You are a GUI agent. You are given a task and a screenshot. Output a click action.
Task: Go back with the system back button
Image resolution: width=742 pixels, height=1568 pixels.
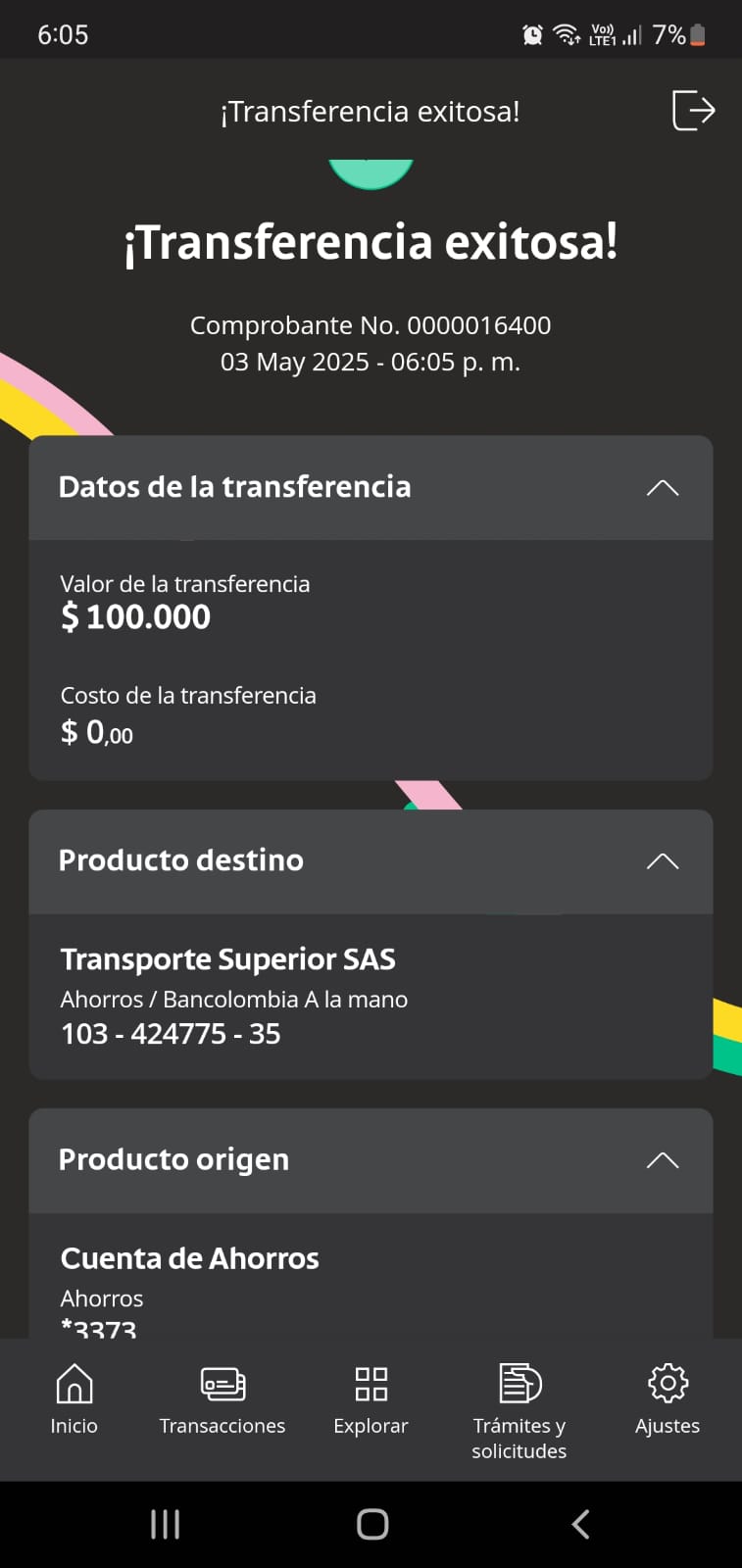(580, 1524)
